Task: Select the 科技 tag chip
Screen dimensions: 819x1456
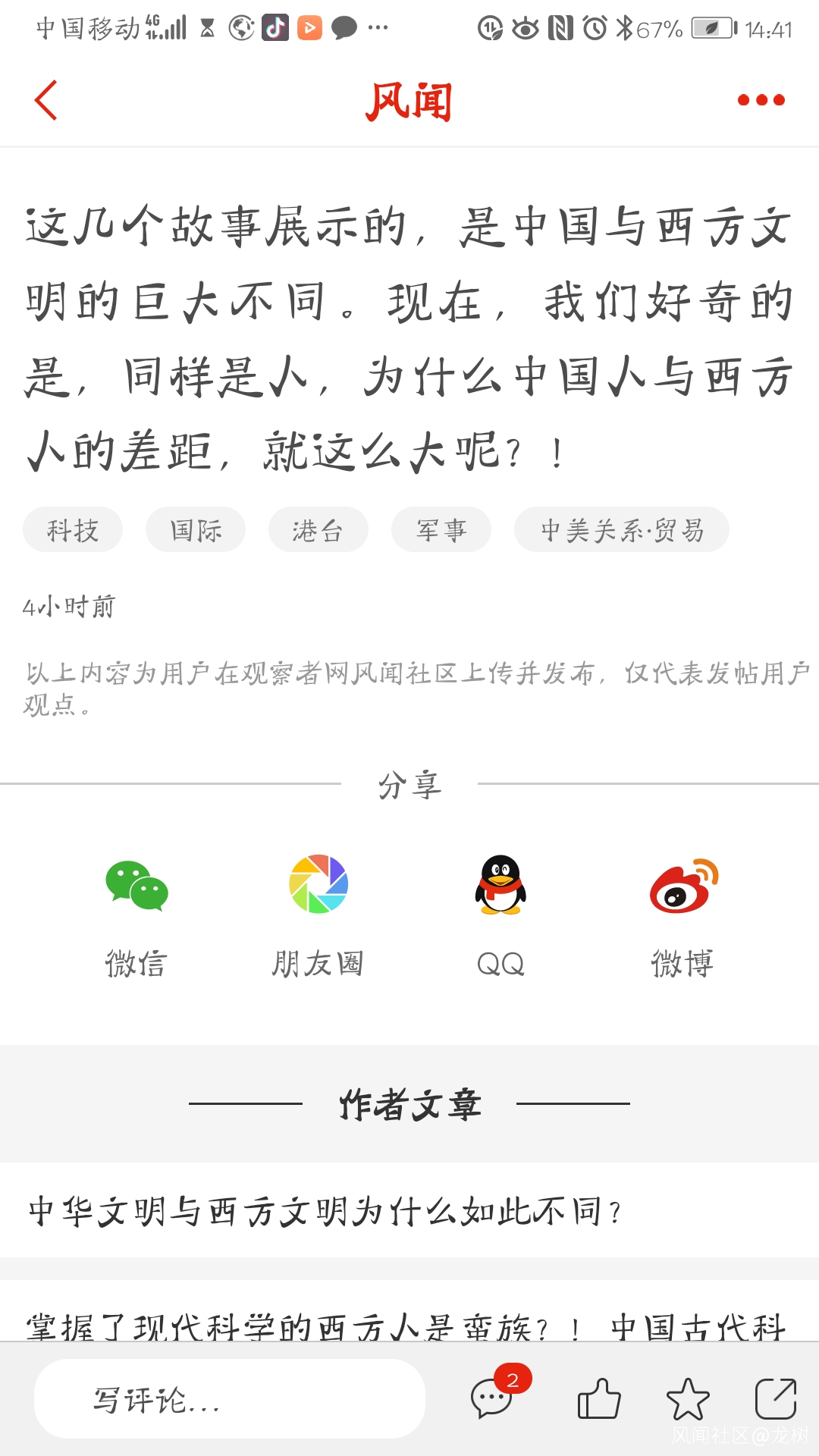Action: click(x=73, y=529)
